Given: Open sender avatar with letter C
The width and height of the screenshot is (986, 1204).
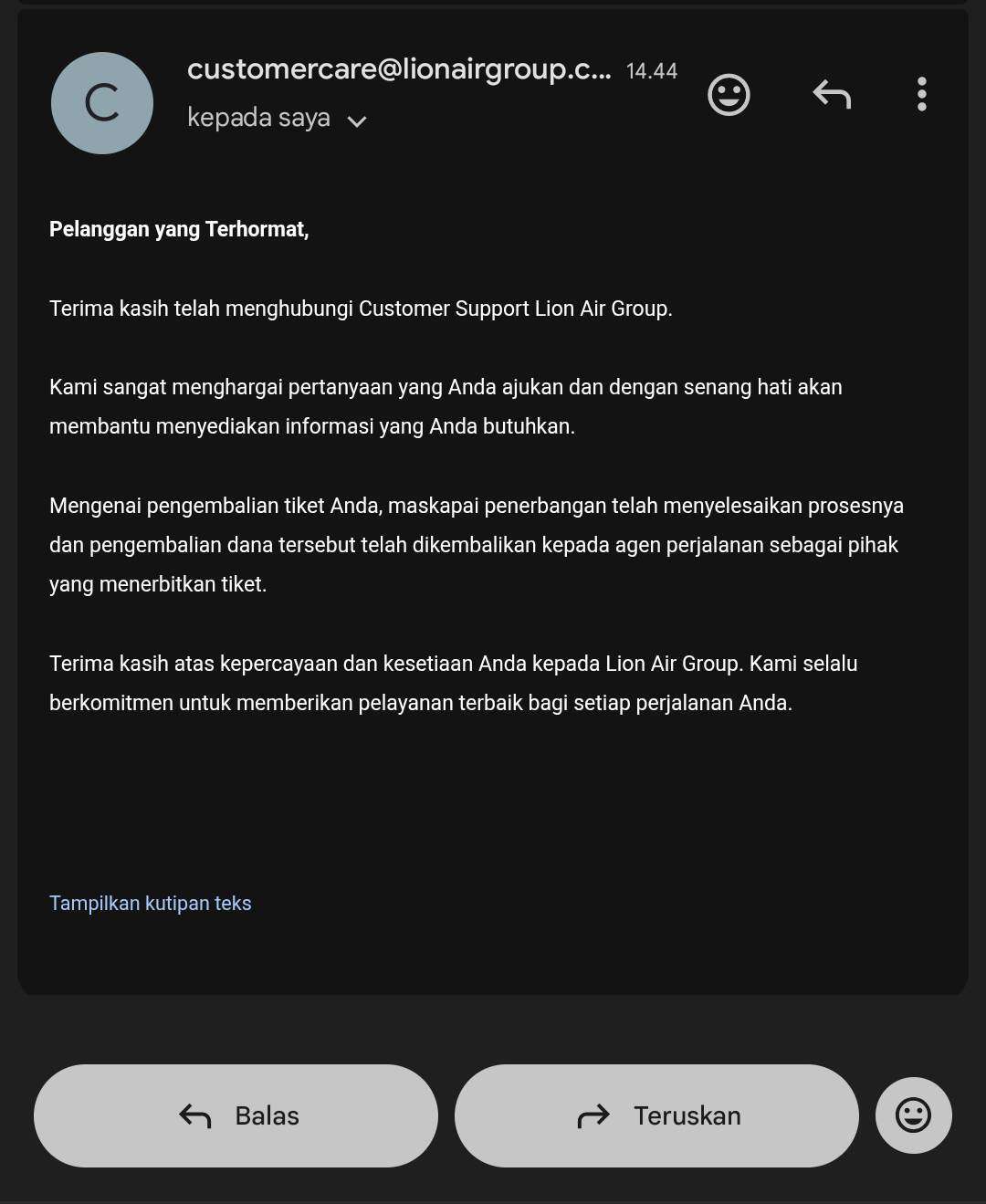Looking at the screenshot, I should click(x=102, y=103).
